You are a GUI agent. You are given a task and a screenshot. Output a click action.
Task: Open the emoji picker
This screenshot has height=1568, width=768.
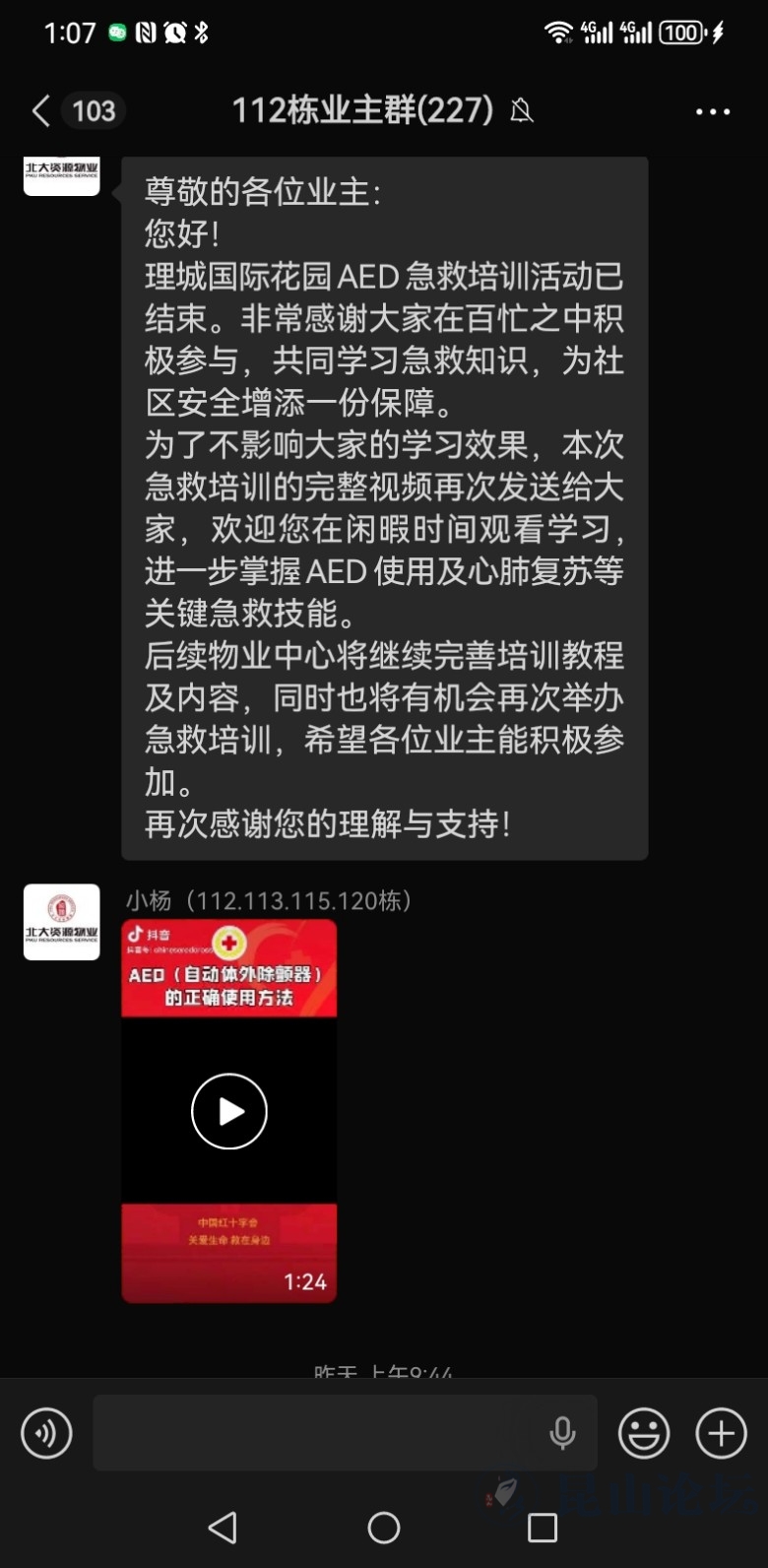[x=644, y=1433]
